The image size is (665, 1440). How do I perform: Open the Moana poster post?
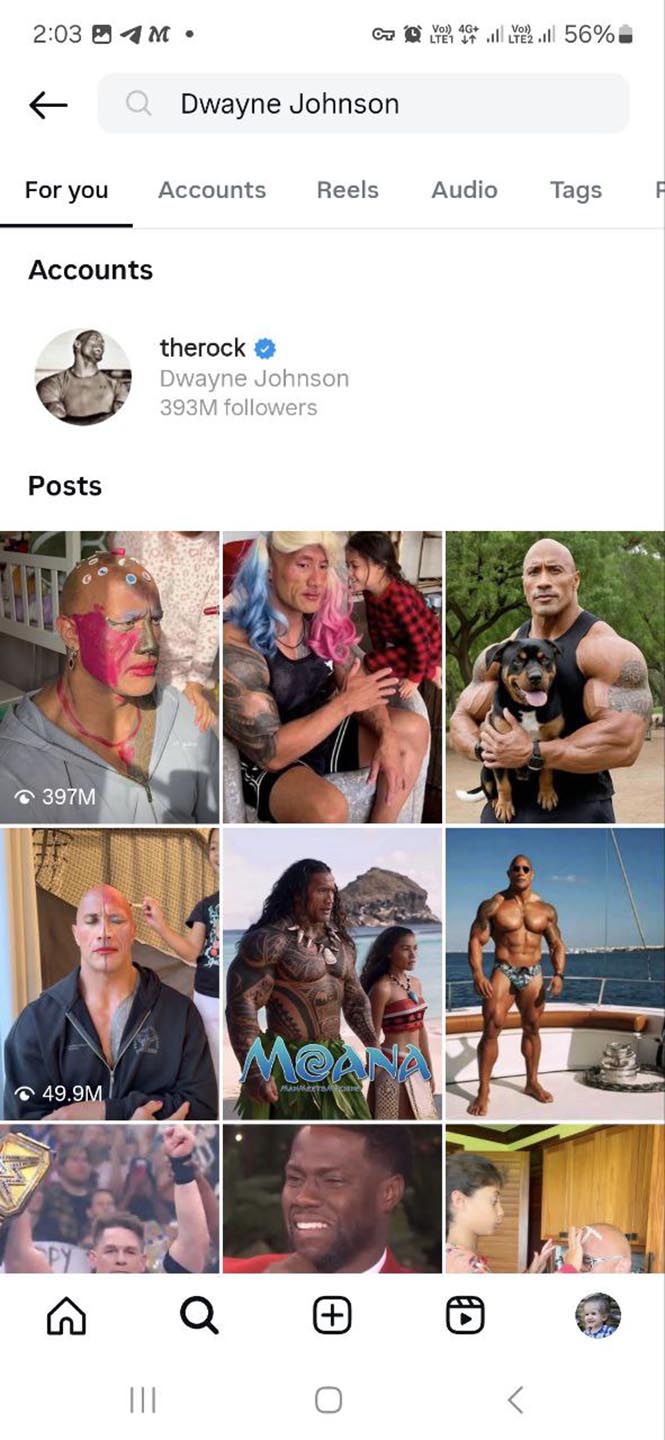click(332, 973)
